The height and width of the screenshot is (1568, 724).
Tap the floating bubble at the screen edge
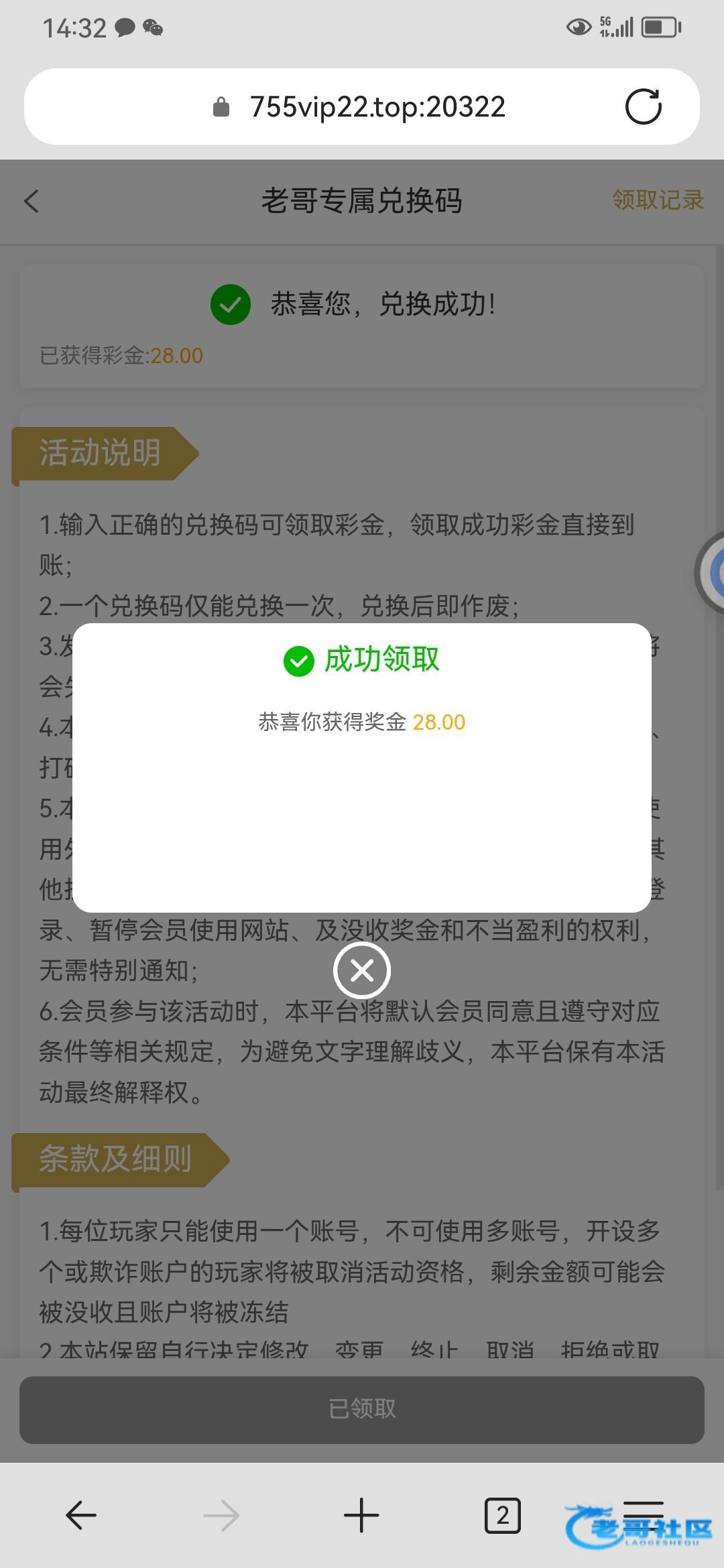point(712,573)
